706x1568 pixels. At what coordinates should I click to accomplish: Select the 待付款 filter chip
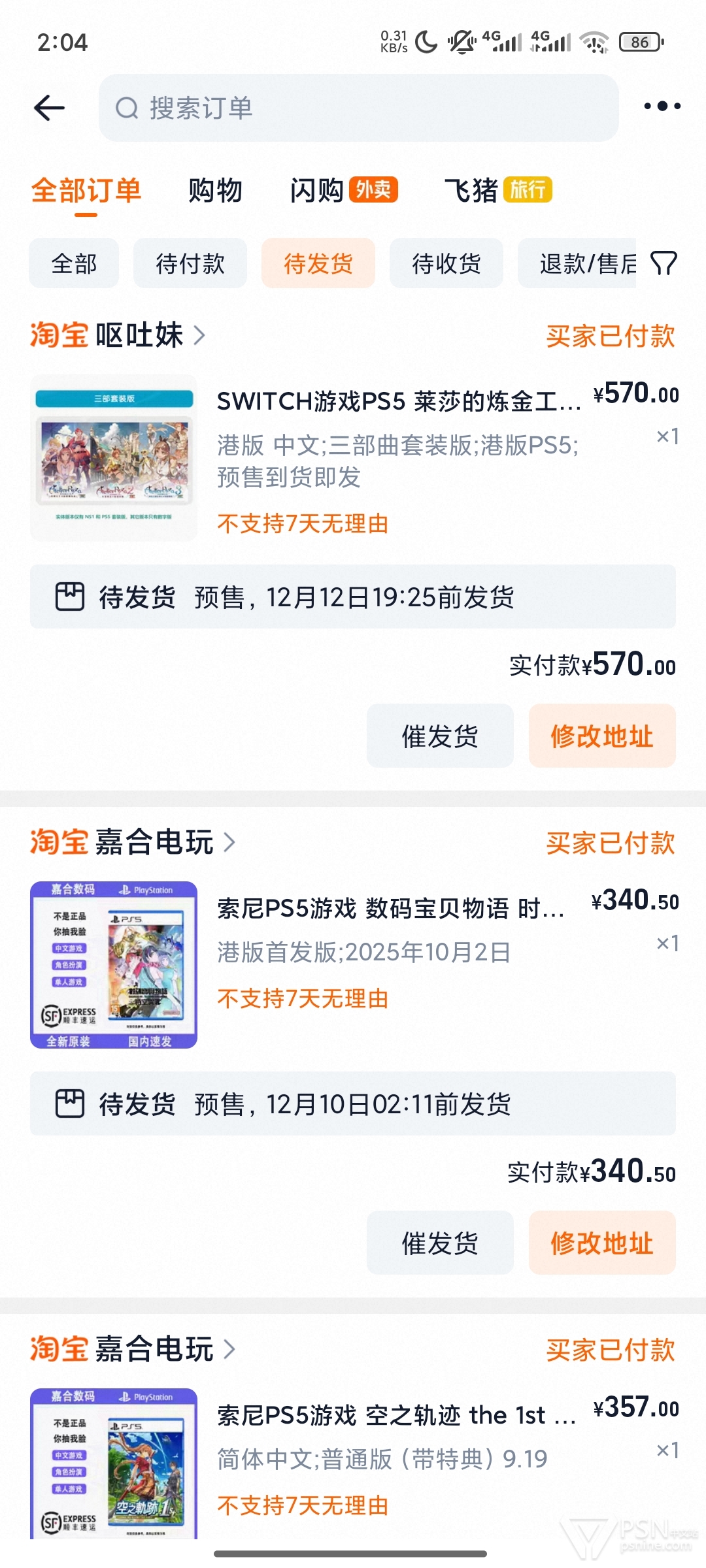tap(190, 263)
